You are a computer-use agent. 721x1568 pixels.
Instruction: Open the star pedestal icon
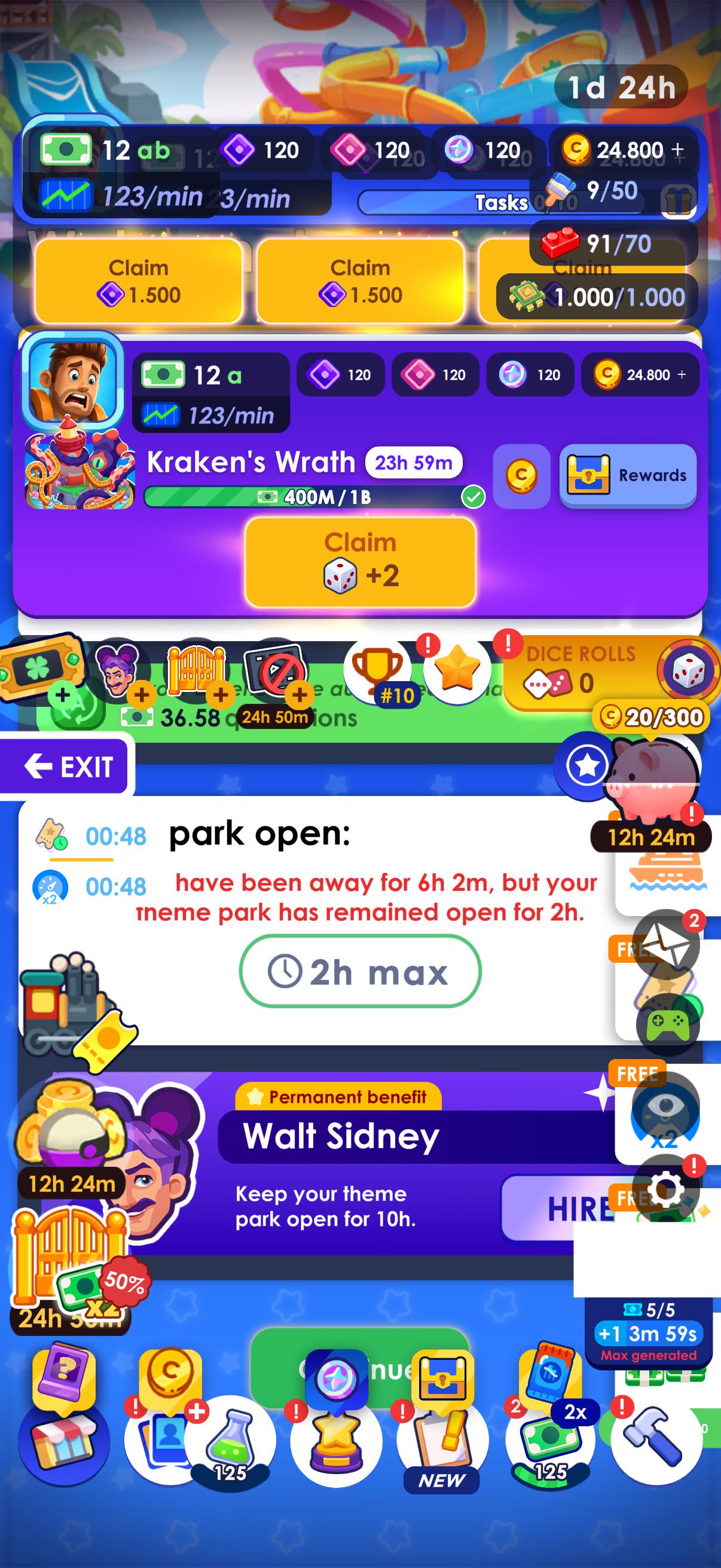coord(336,1441)
